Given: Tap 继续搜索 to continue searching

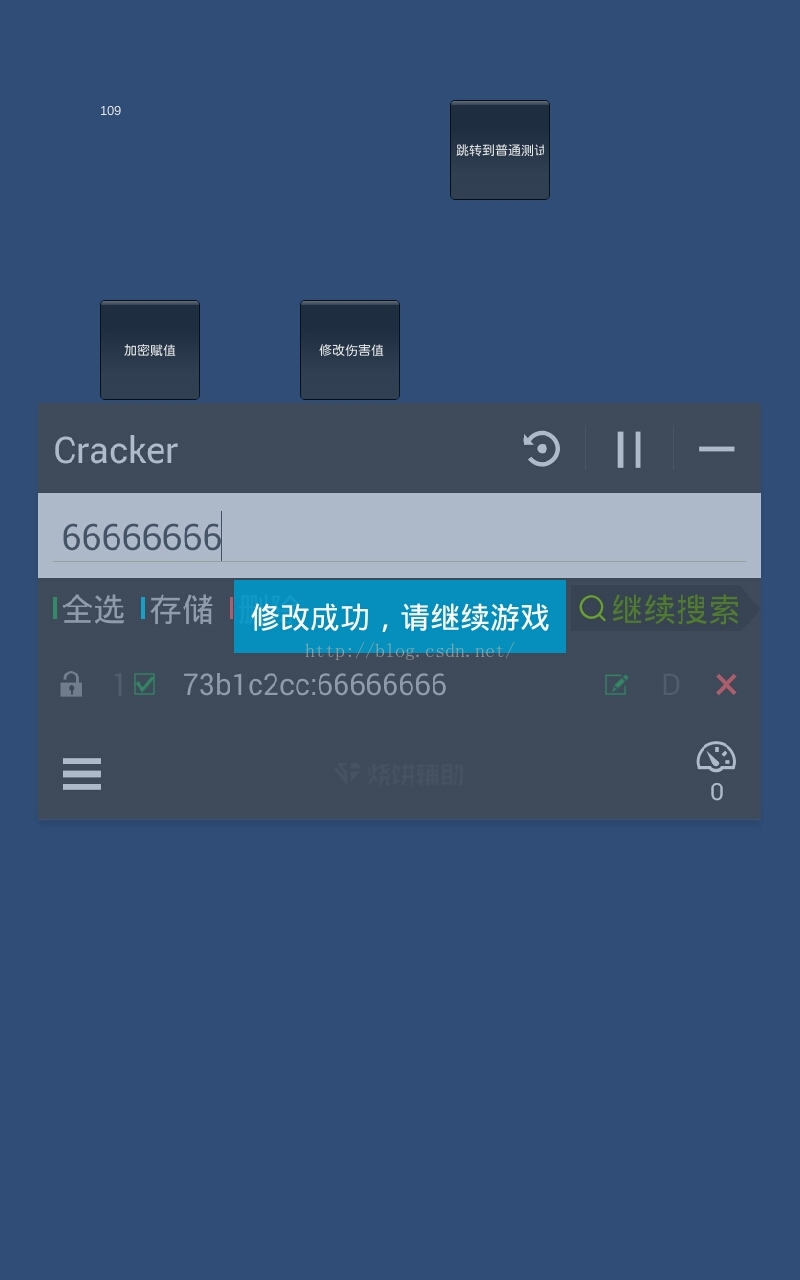Looking at the screenshot, I should [662, 609].
